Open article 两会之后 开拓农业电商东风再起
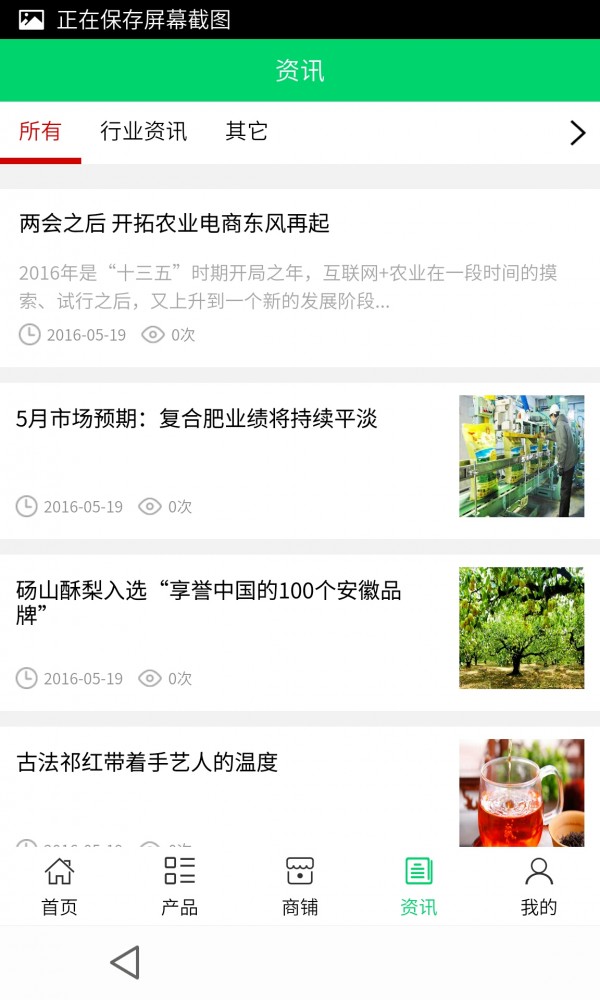 [300, 277]
